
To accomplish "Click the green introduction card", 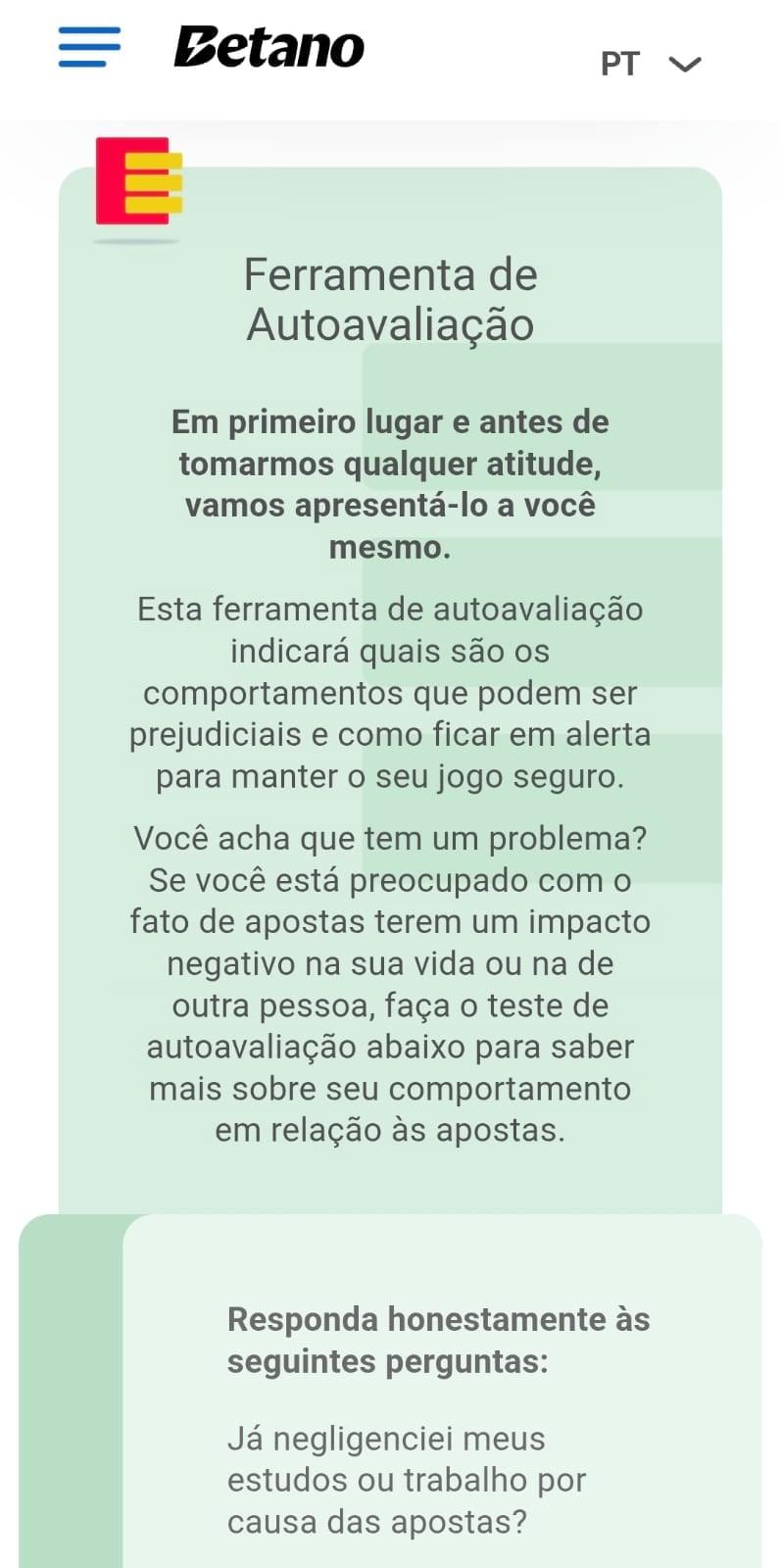I will pos(390,686).
